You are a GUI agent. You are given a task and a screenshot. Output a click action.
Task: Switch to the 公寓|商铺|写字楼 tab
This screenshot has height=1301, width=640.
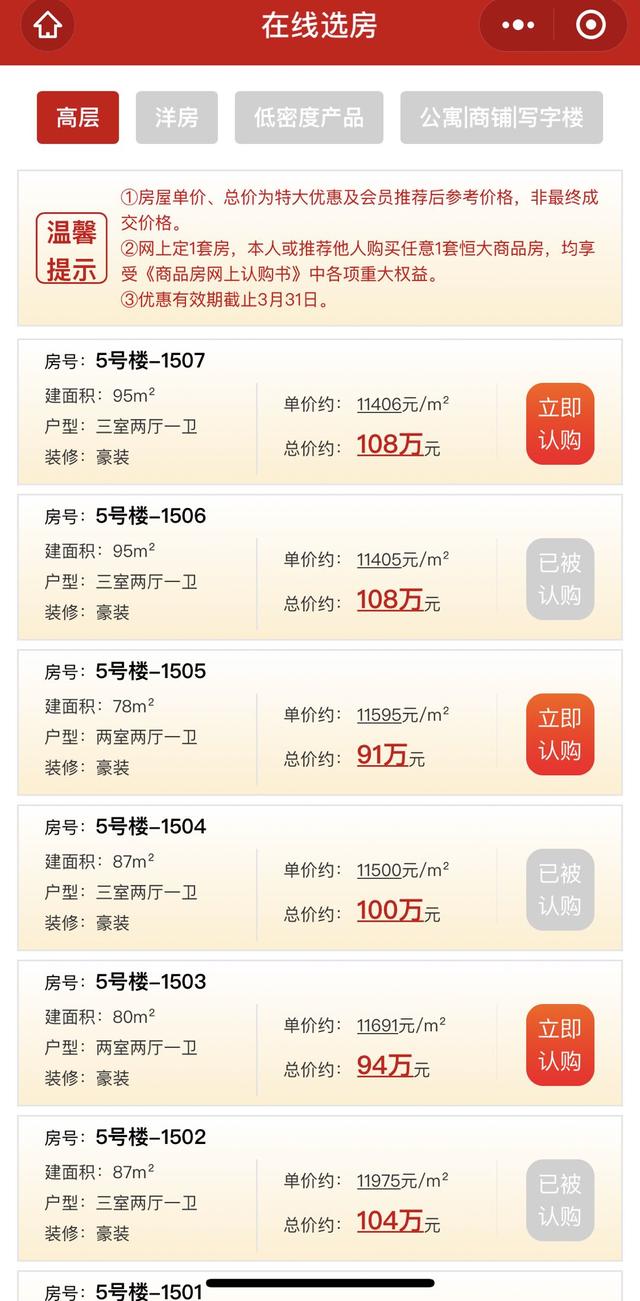(x=502, y=118)
